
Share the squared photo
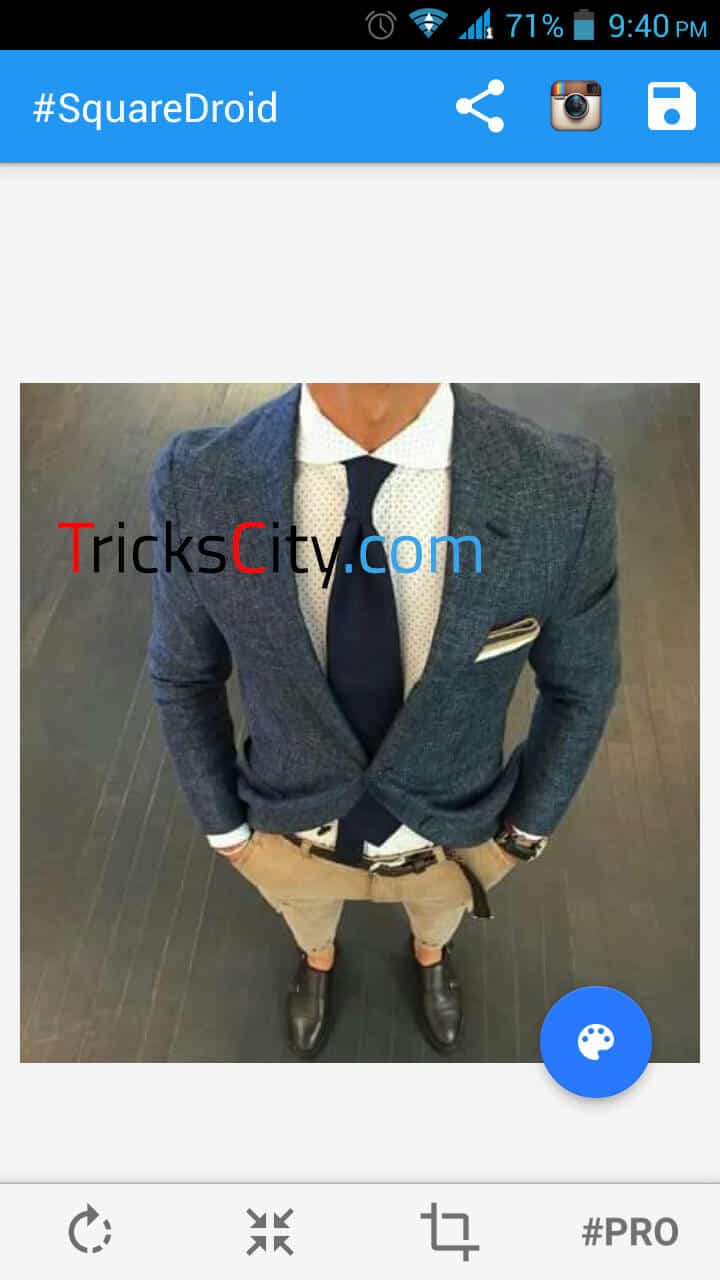coord(480,106)
